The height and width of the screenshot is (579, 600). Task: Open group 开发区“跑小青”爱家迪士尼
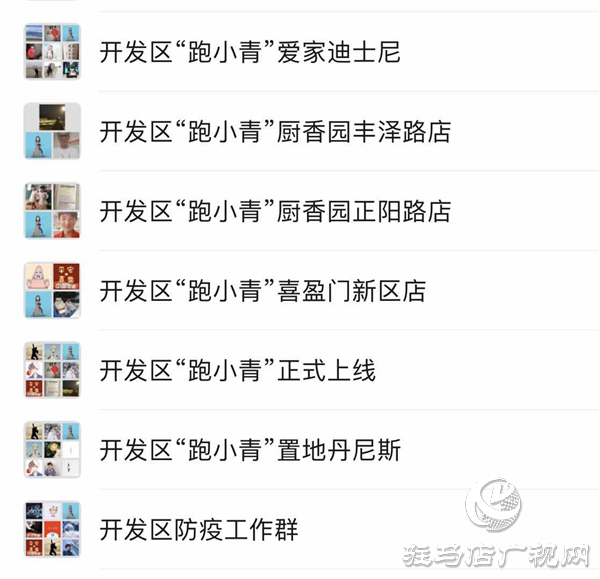(x=250, y=52)
